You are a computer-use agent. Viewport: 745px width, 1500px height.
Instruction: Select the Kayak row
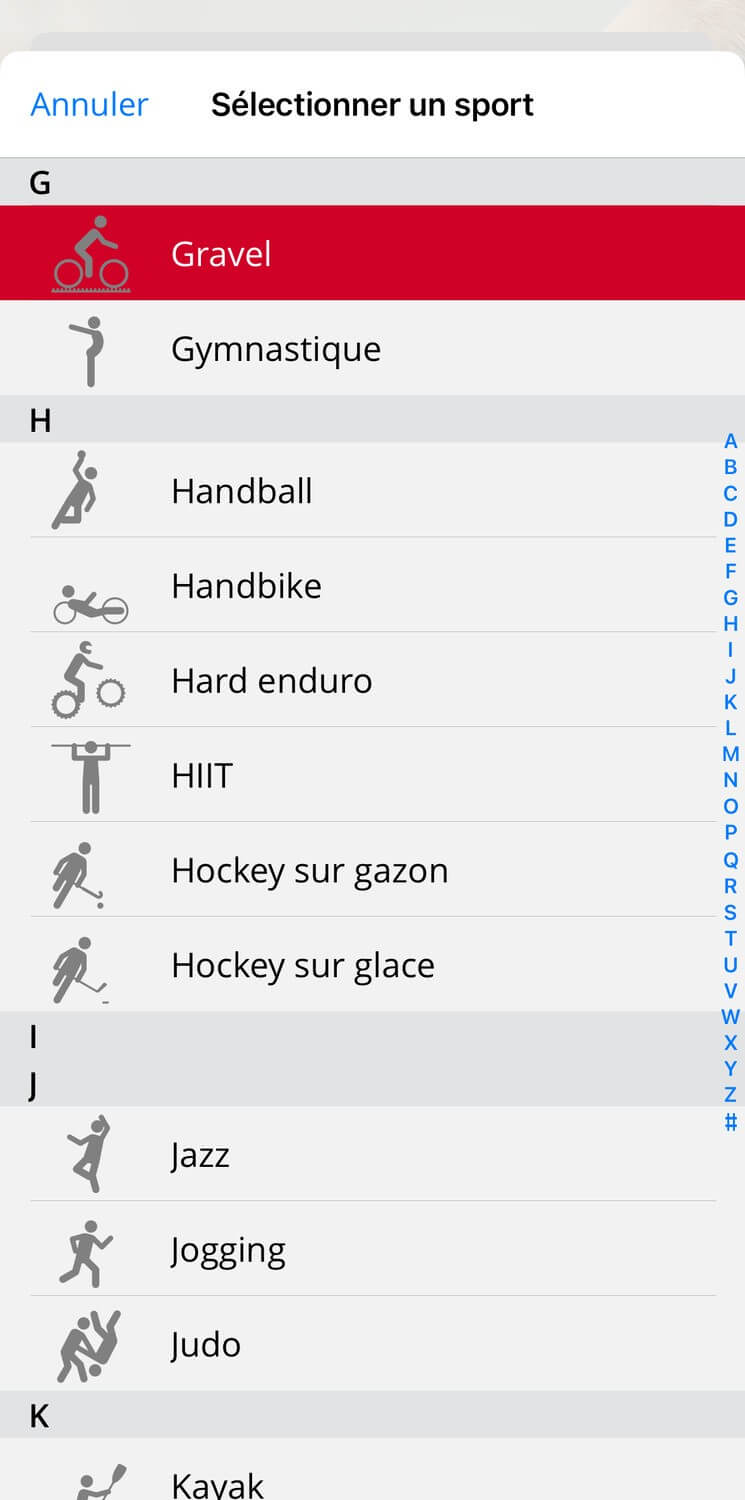pos(372,1470)
